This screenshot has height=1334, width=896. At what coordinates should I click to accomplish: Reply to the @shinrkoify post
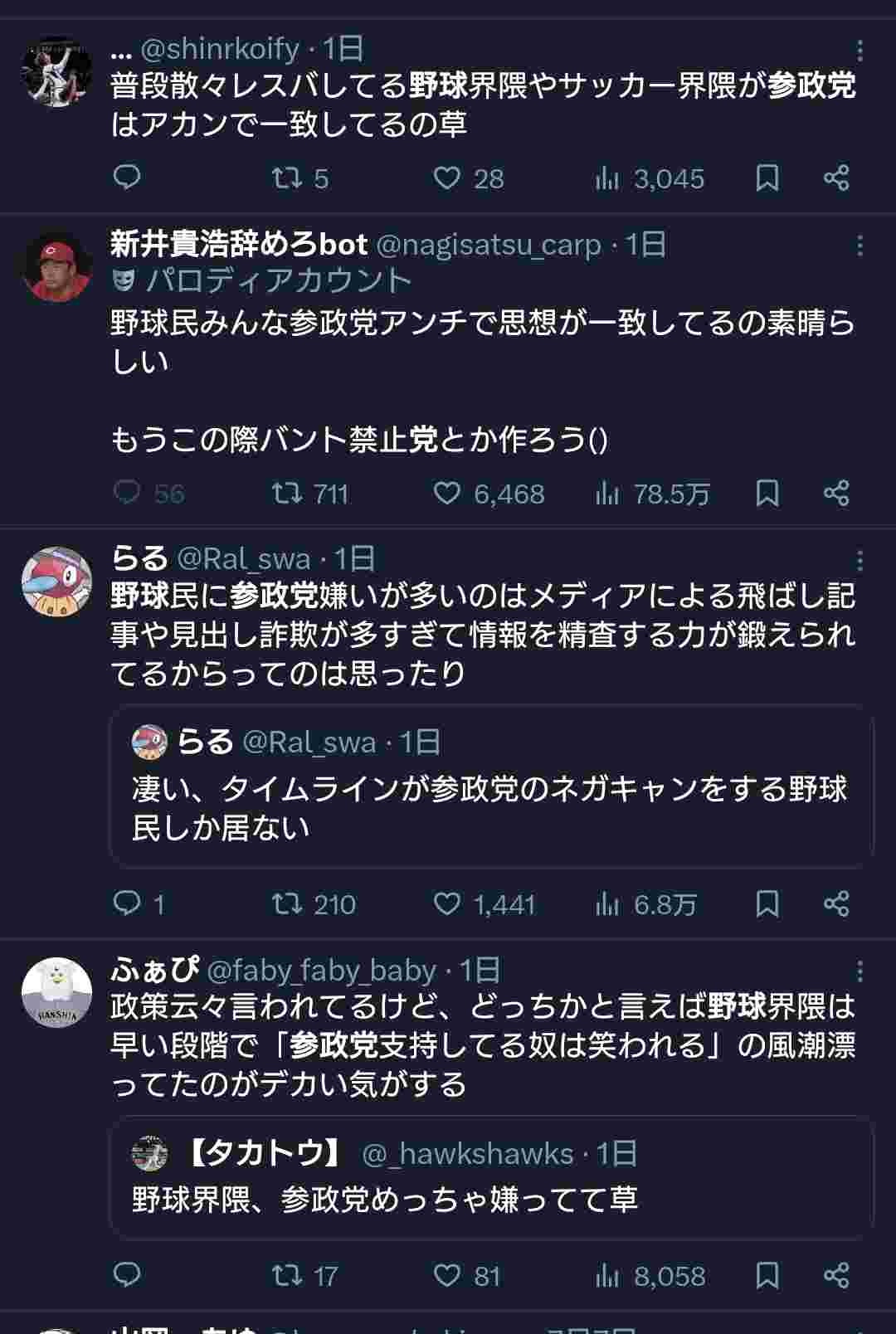[x=127, y=178]
